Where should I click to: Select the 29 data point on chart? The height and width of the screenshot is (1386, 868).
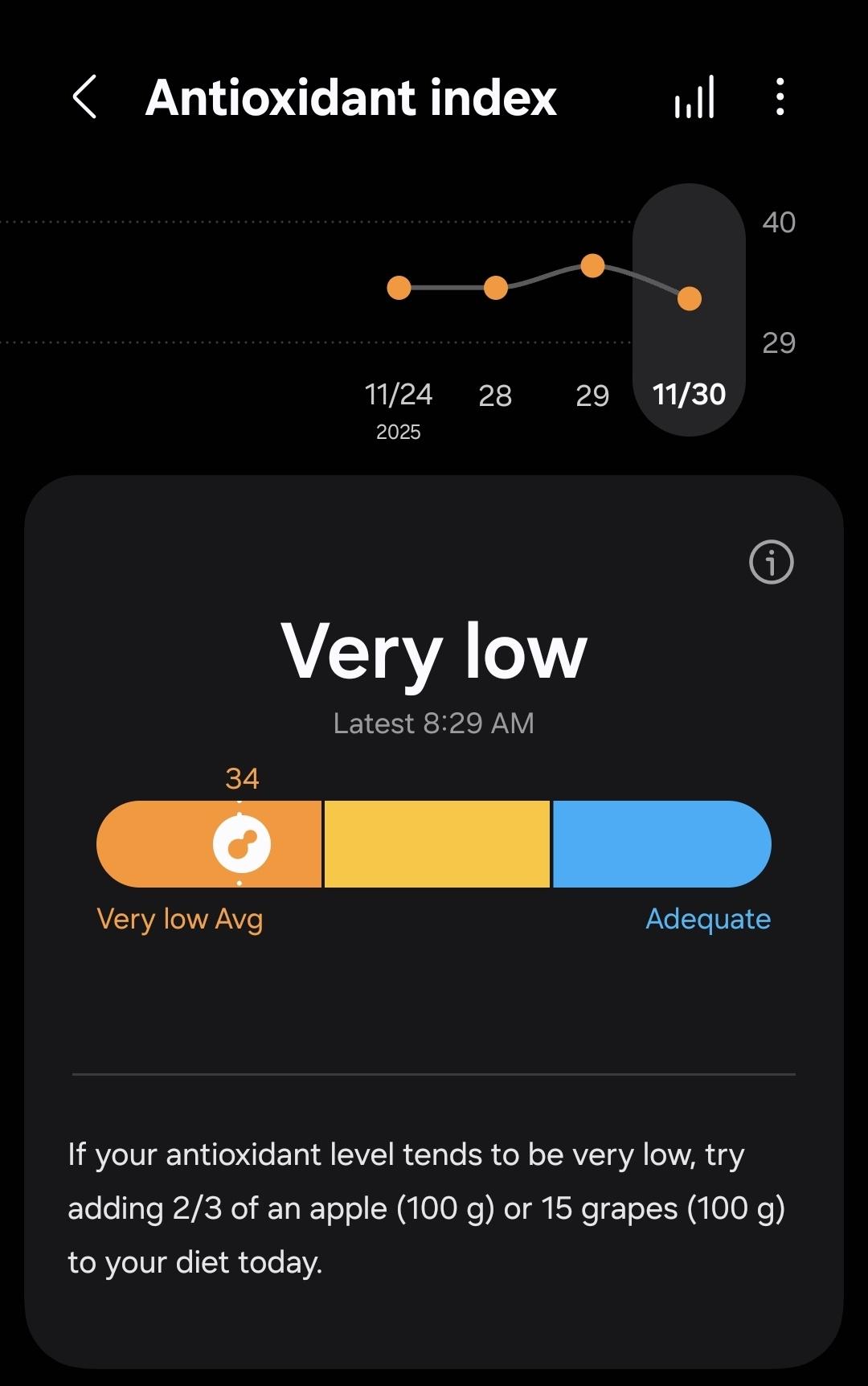click(x=592, y=266)
